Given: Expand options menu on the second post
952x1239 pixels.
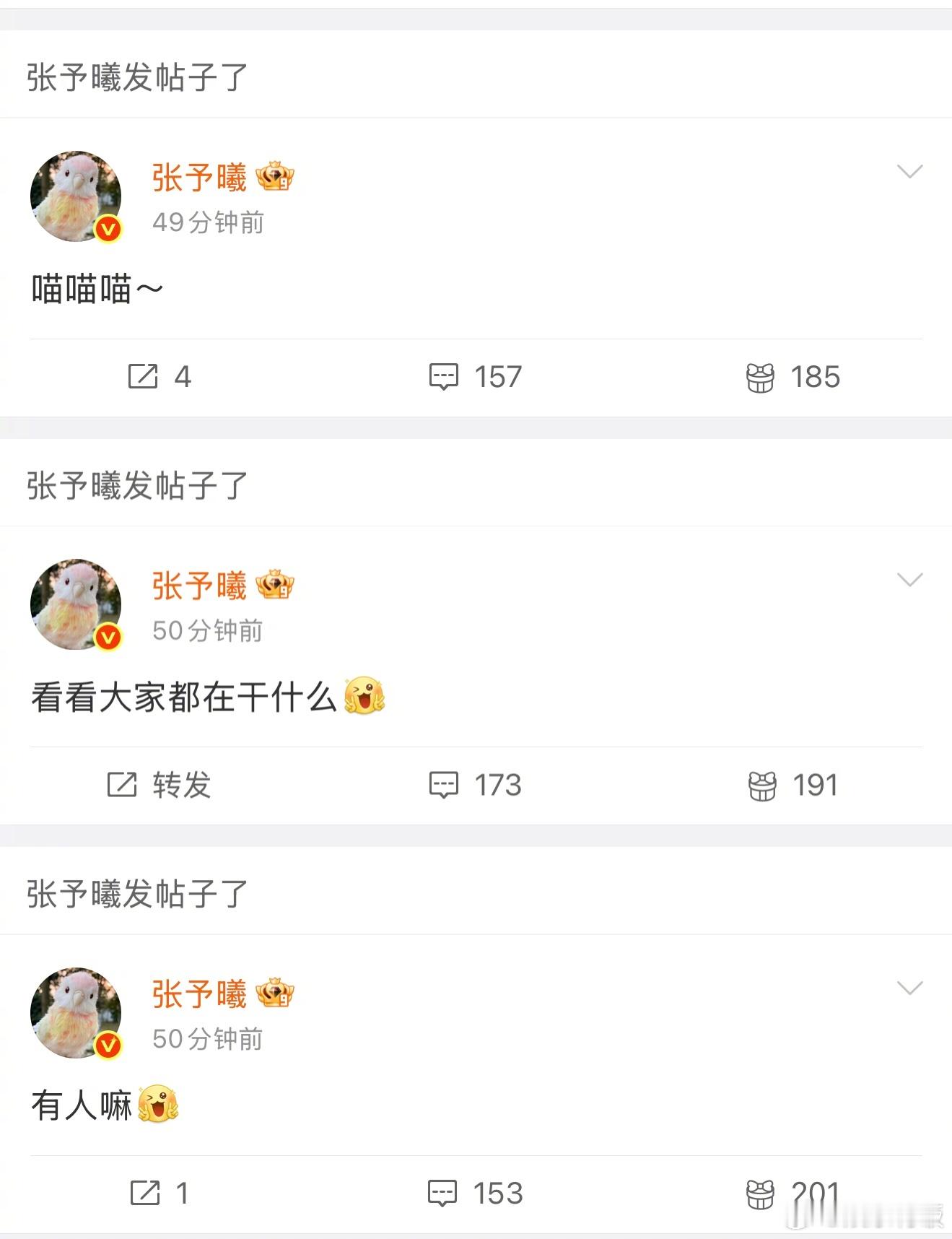Looking at the screenshot, I should click(x=910, y=579).
